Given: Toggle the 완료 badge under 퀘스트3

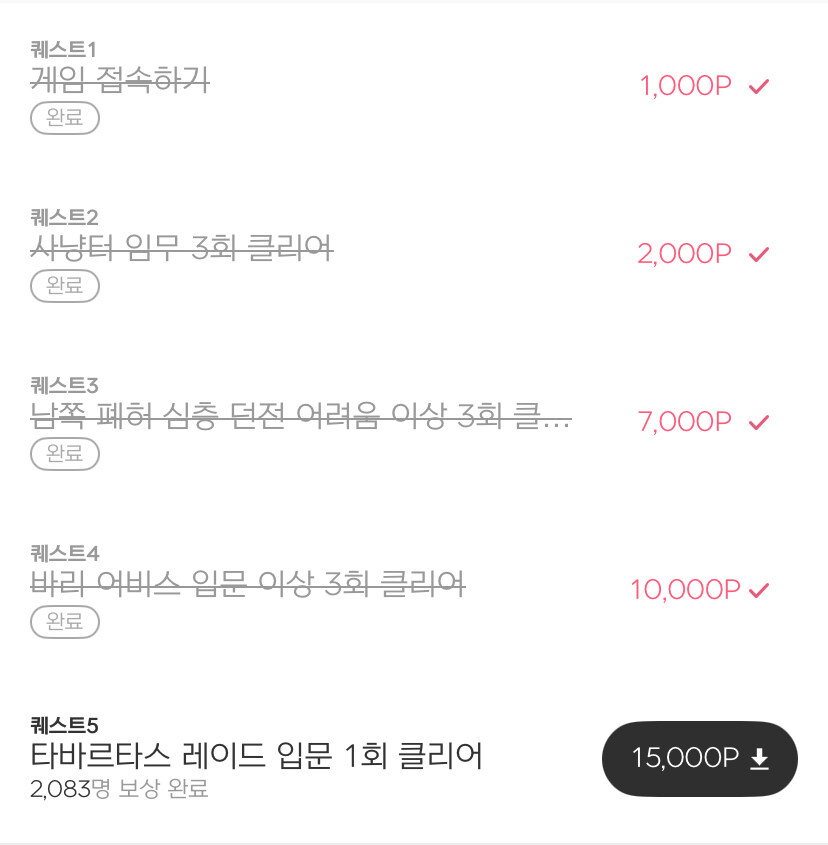Looking at the screenshot, I should [64, 453].
